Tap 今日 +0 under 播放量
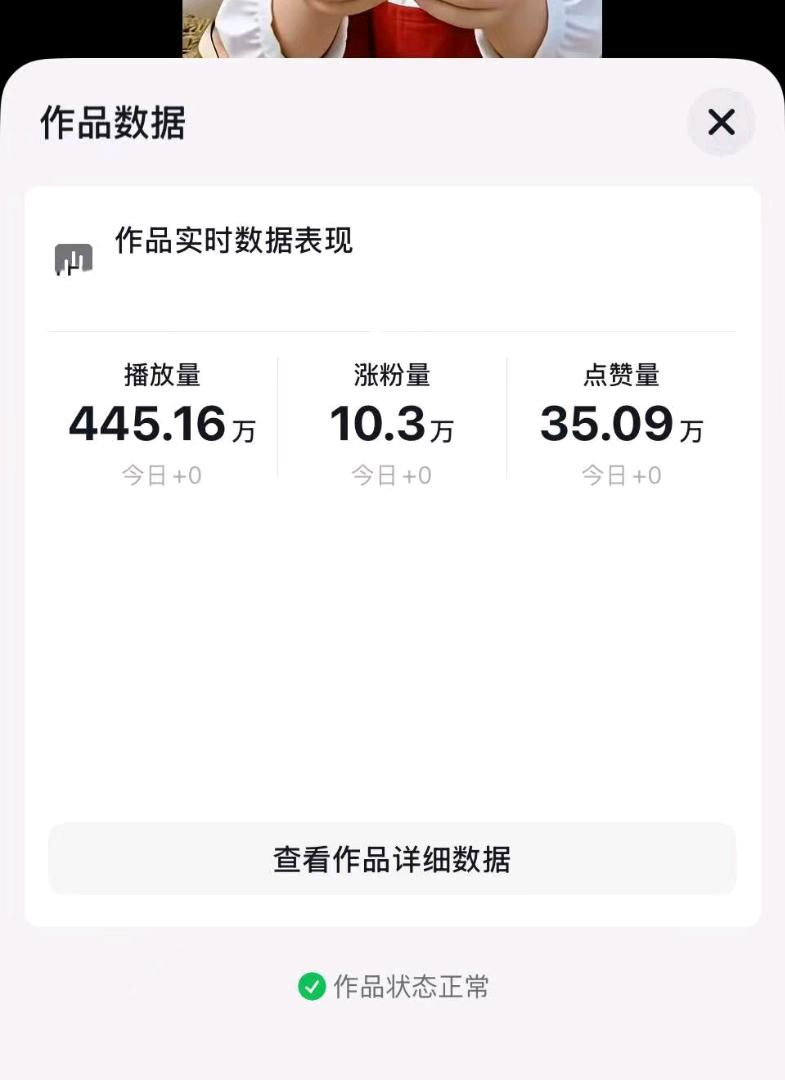785x1080 pixels. pos(162,475)
